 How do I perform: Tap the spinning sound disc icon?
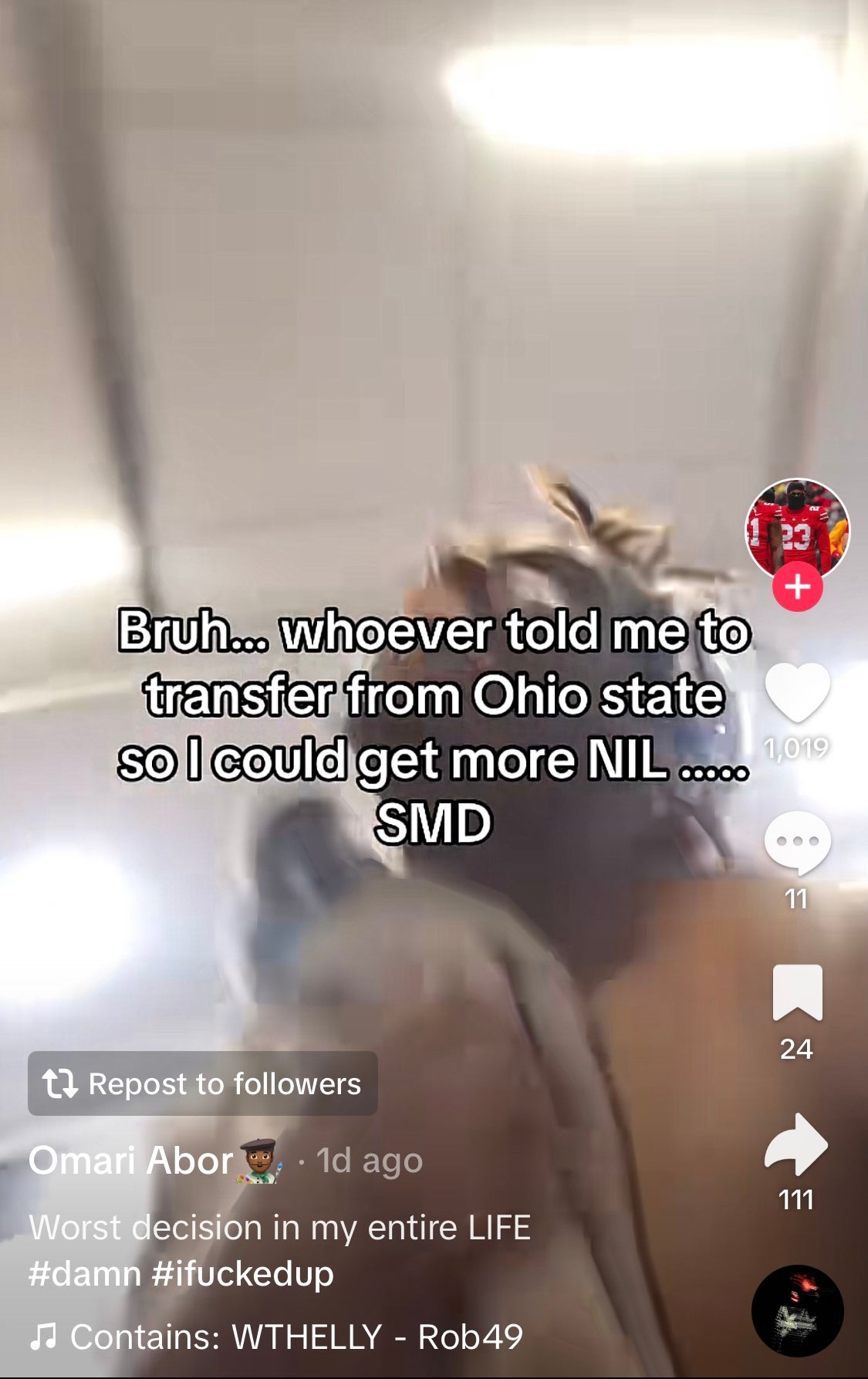pos(797,1310)
